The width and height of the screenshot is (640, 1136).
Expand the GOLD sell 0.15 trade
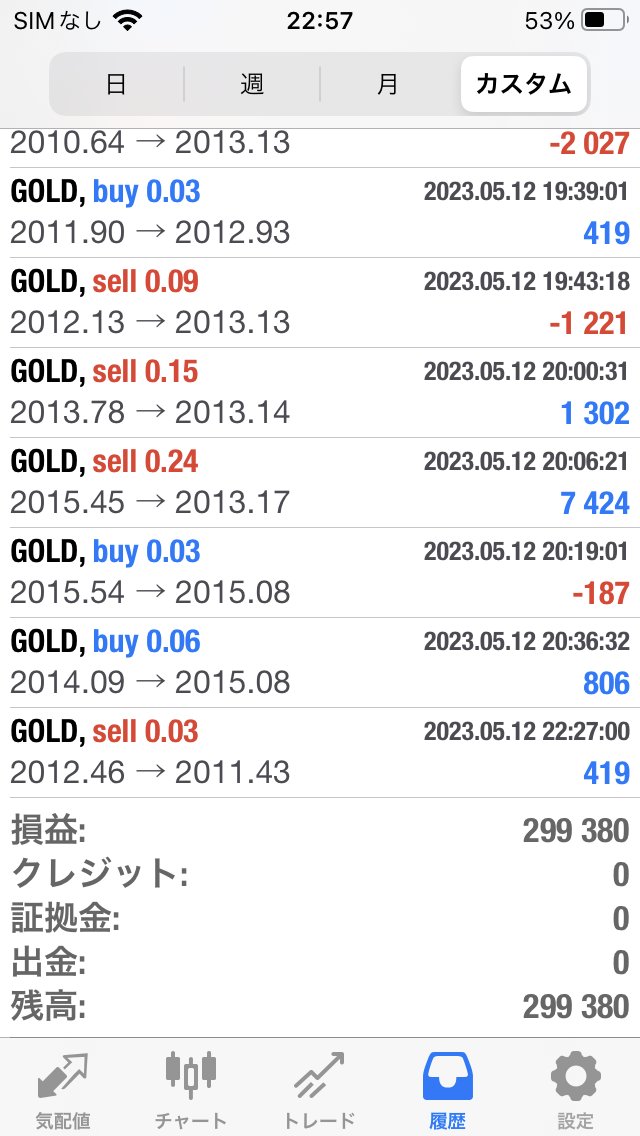pyautogui.click(x=320, y=392)
